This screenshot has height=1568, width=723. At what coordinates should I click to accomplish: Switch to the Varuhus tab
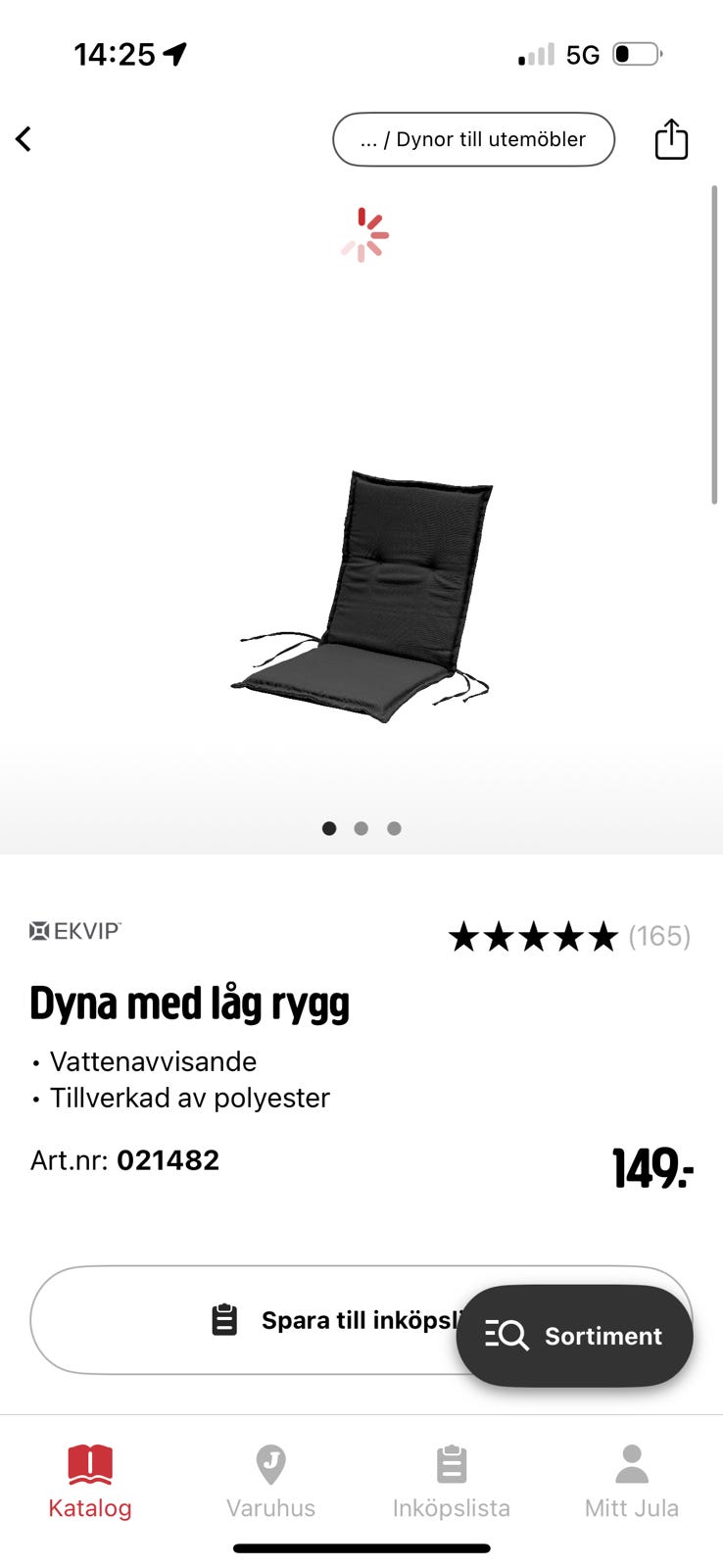270,1482
